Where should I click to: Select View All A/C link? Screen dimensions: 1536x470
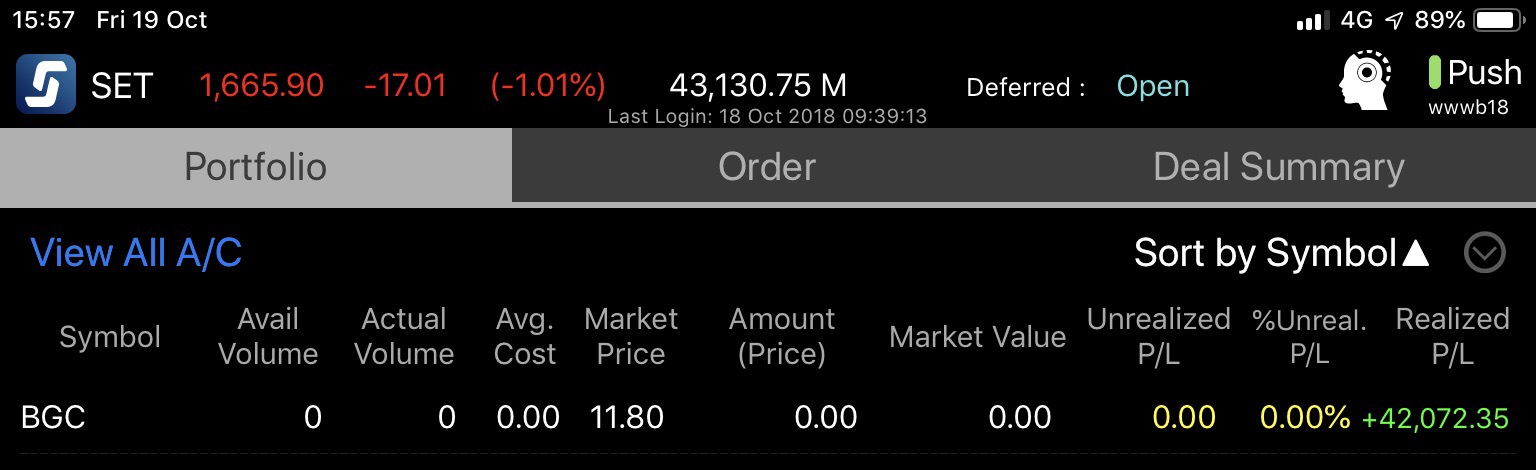click(x=136, y=254)
